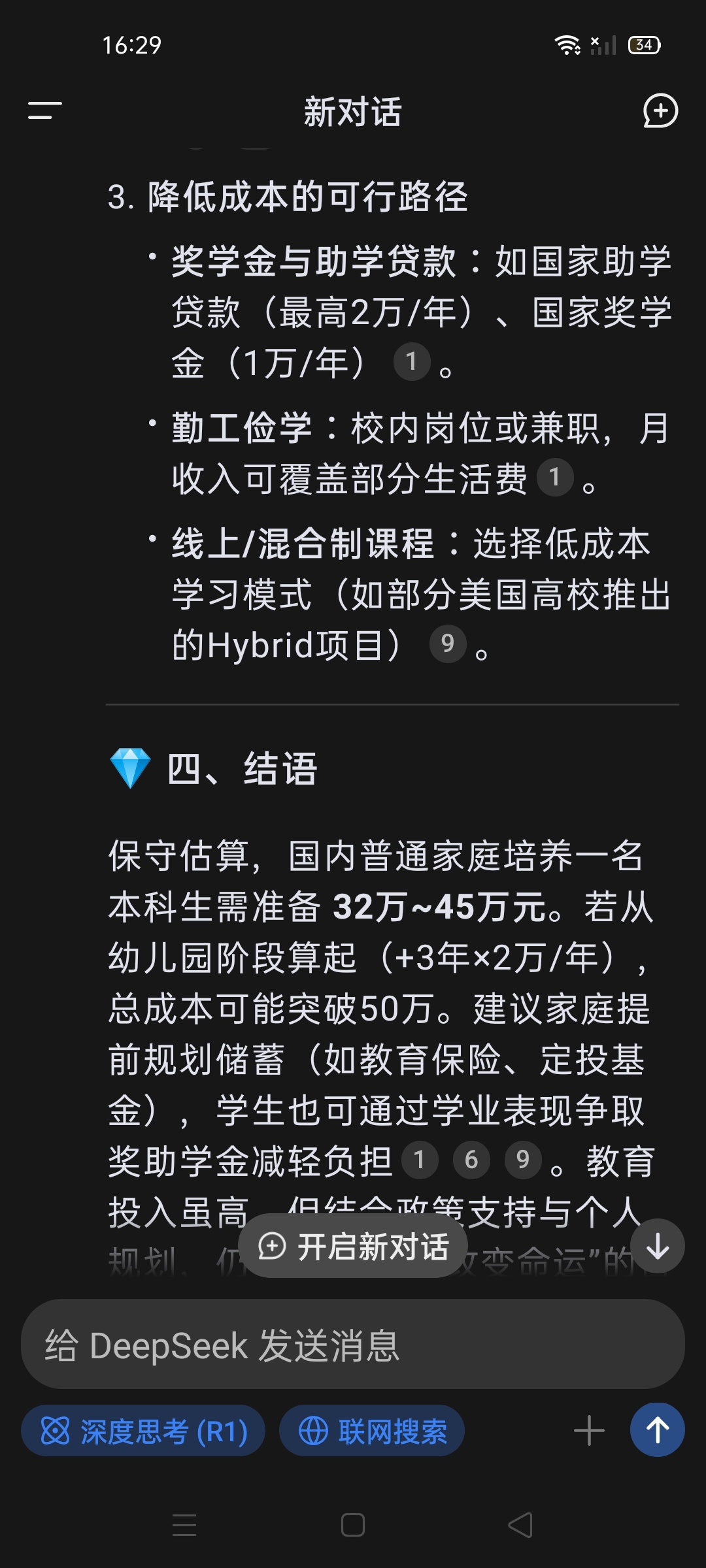
Task: Go back using system navigation
Action: pos(520,1525)
